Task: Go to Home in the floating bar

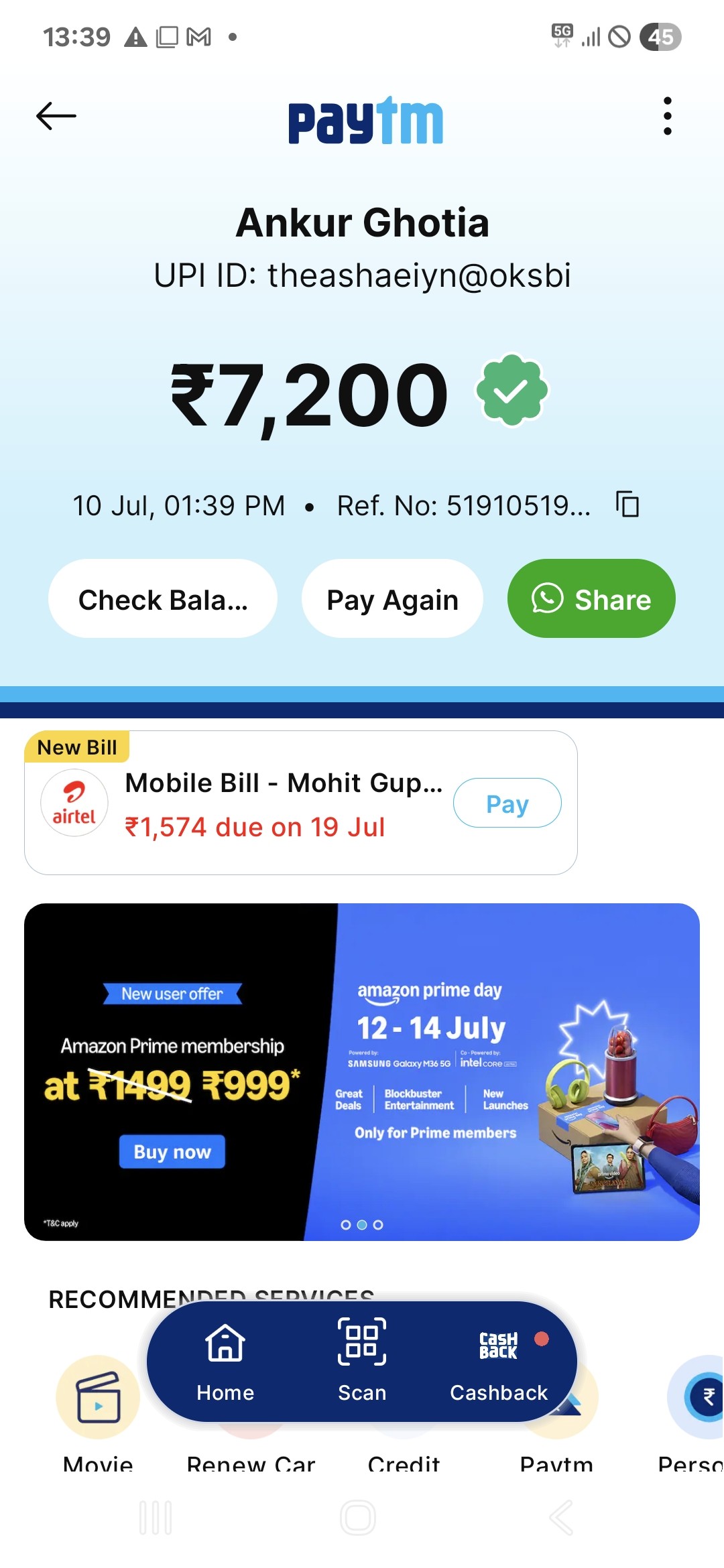Action: (x=225, y=1362)
